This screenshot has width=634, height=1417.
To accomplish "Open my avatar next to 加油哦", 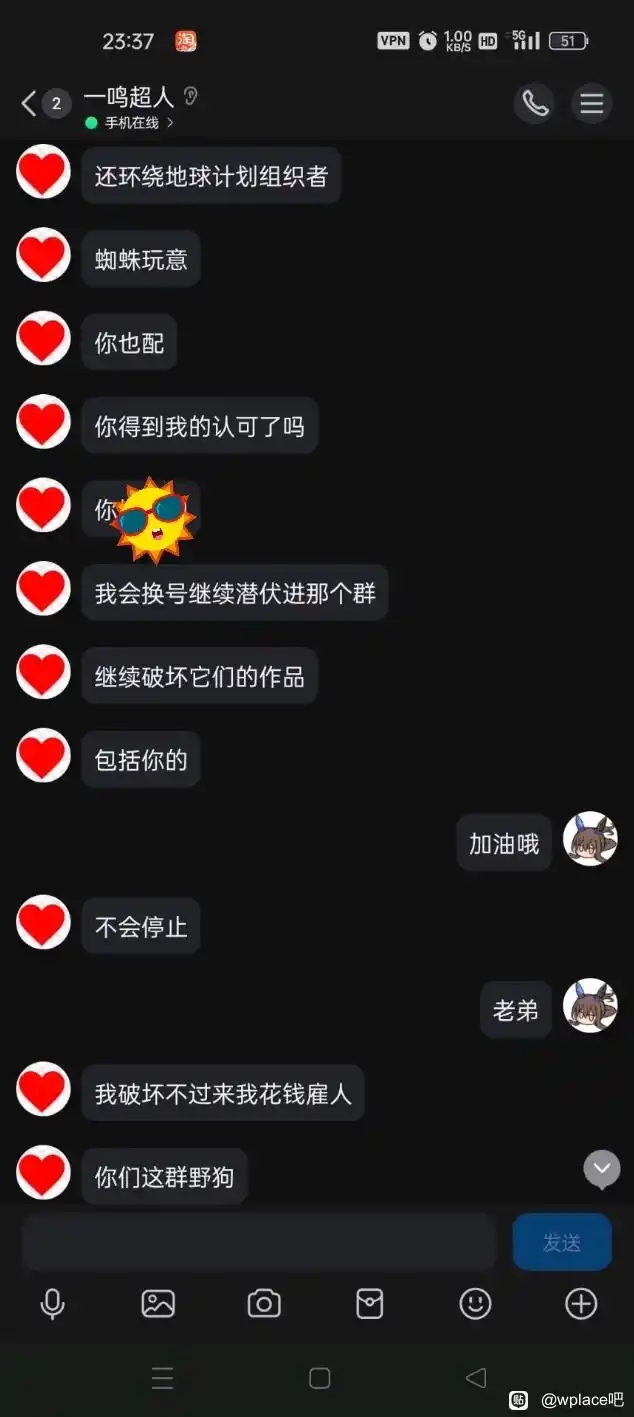I will click(x=590, y=839).
